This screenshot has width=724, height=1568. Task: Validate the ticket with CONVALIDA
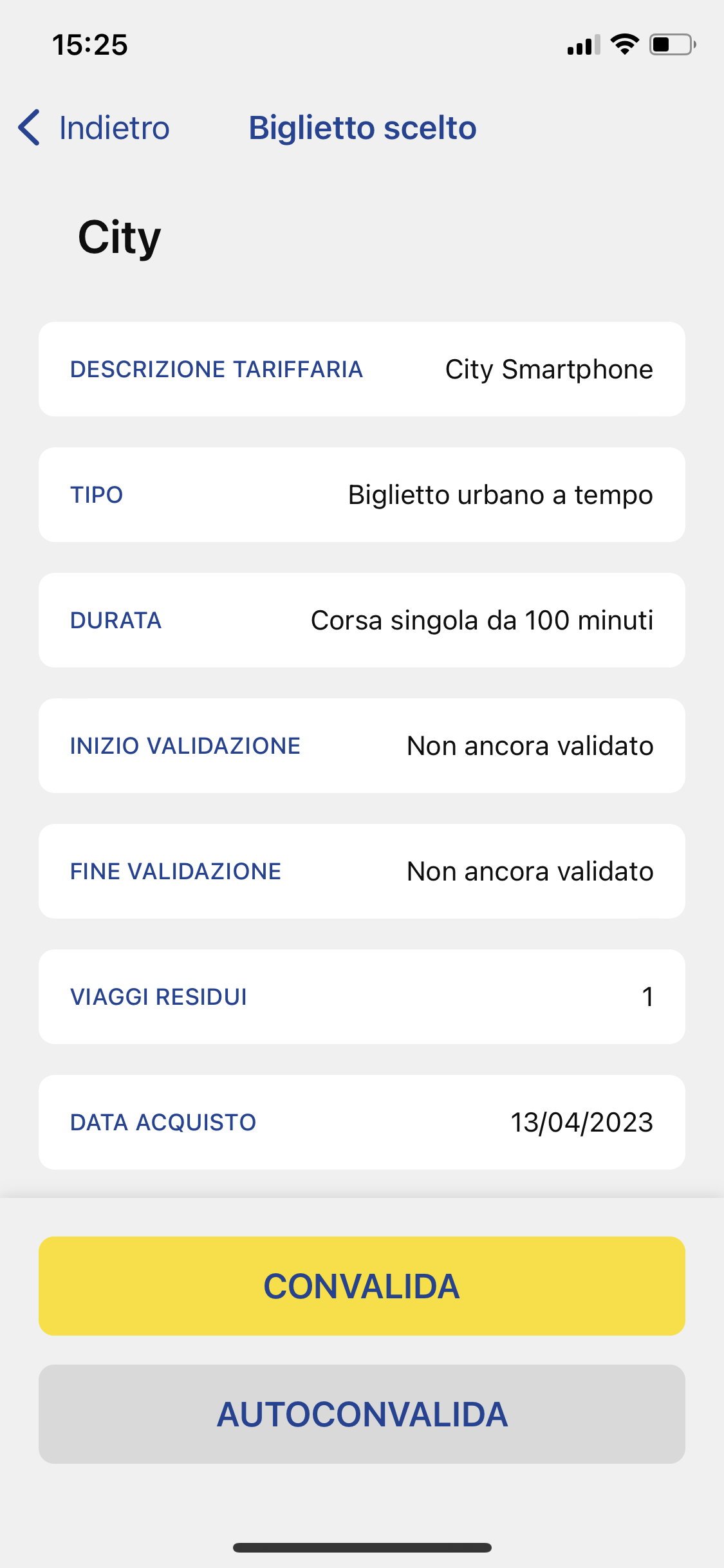pos(362,1286)
